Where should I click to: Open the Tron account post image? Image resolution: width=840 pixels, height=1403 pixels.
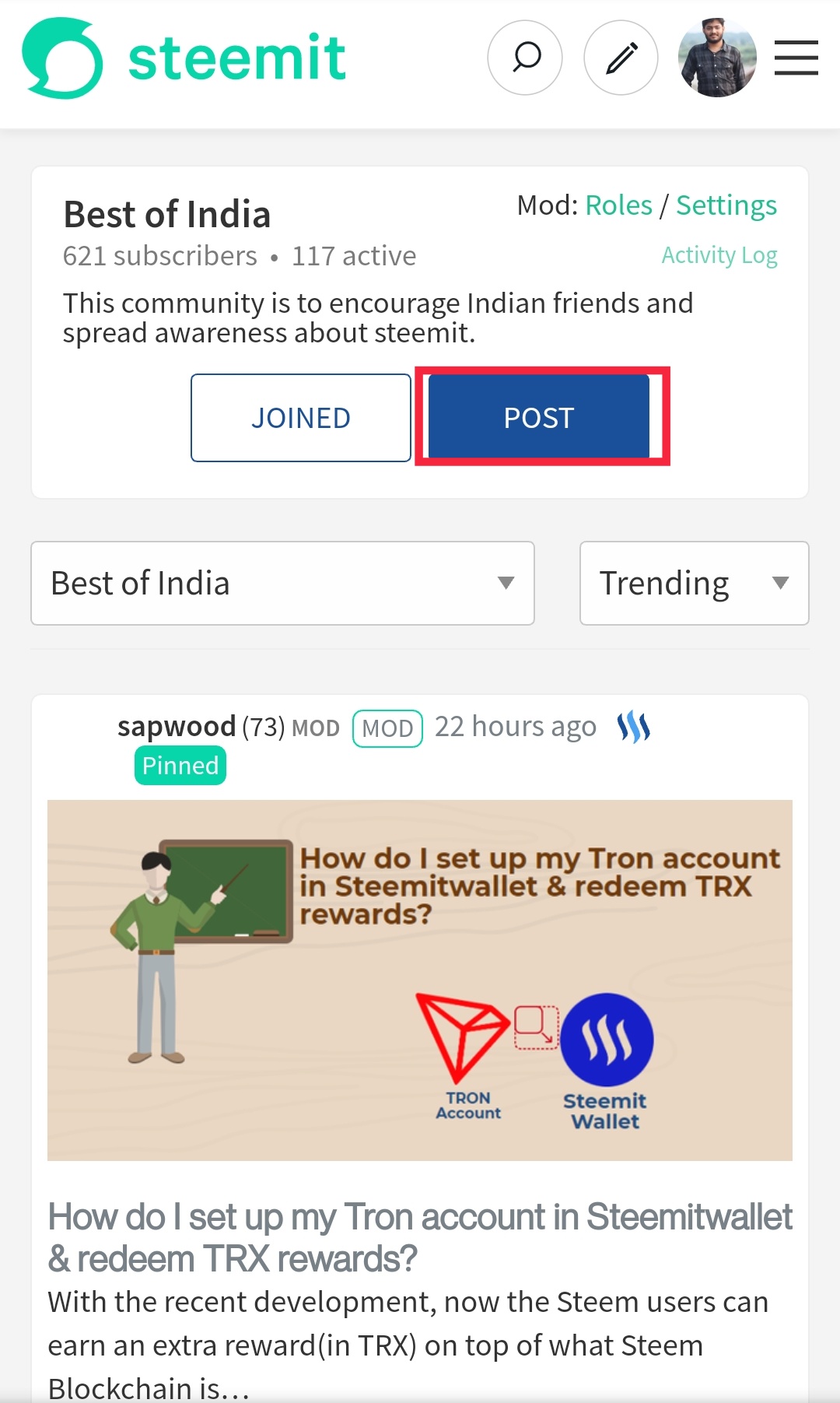pos(420,980)
